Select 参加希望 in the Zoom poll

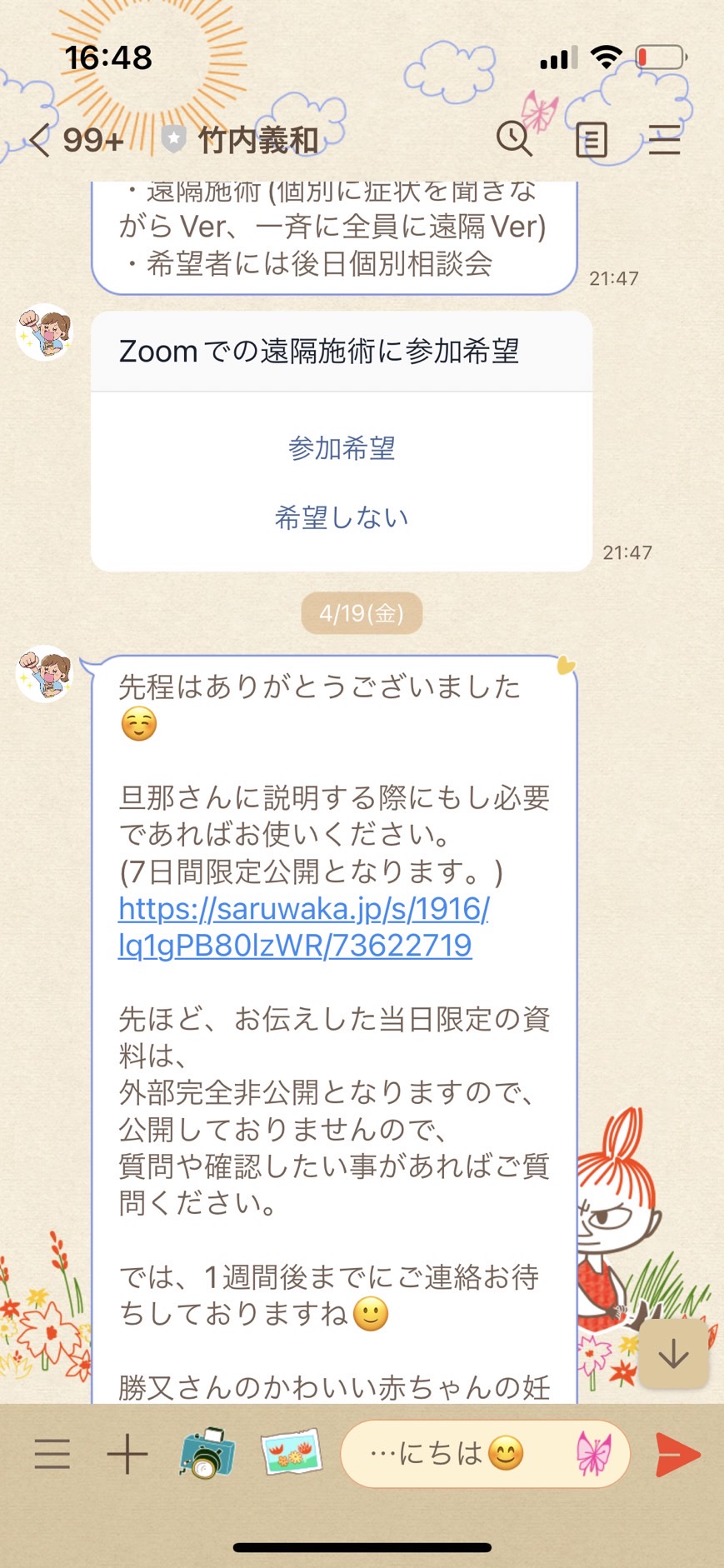[342, 448]
